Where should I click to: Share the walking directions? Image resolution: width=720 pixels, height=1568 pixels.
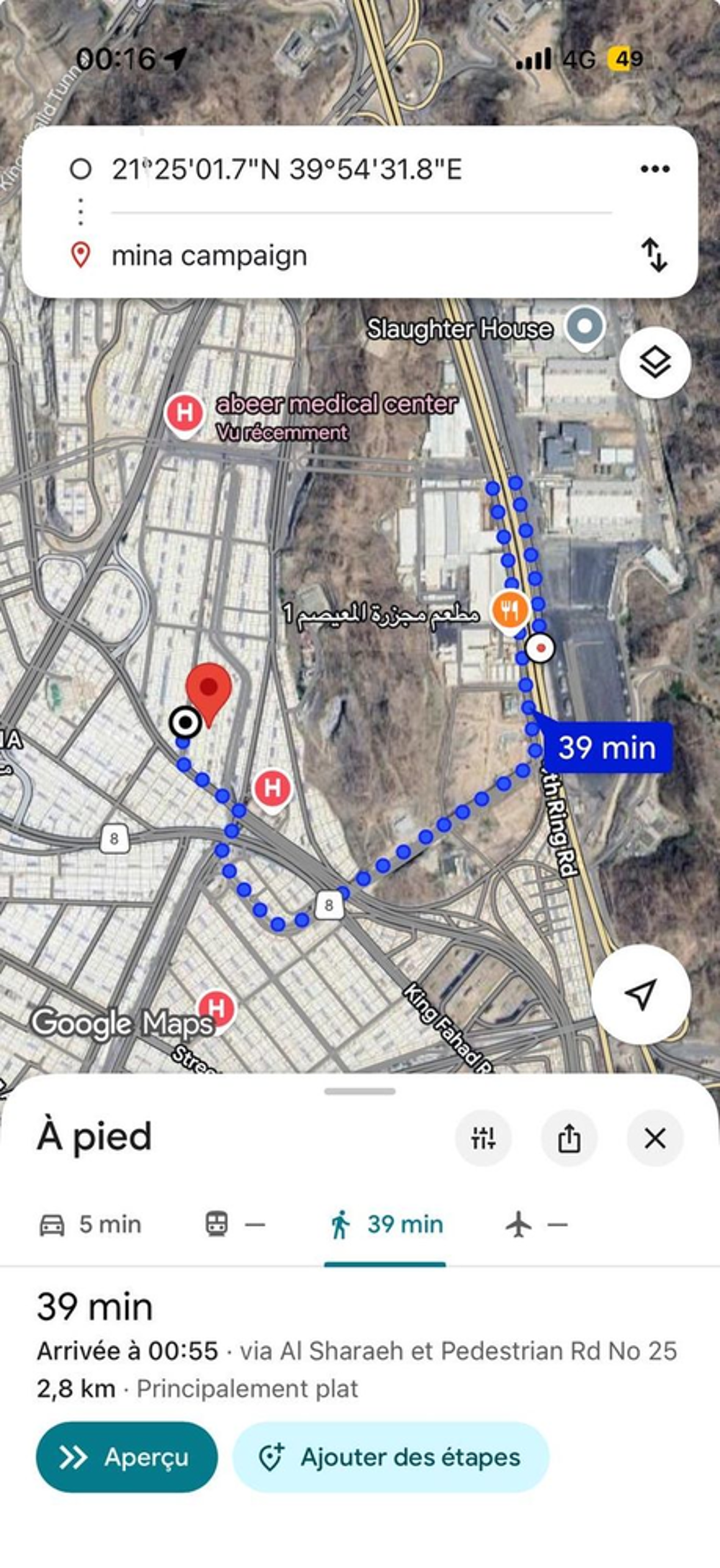(569, 1138)
